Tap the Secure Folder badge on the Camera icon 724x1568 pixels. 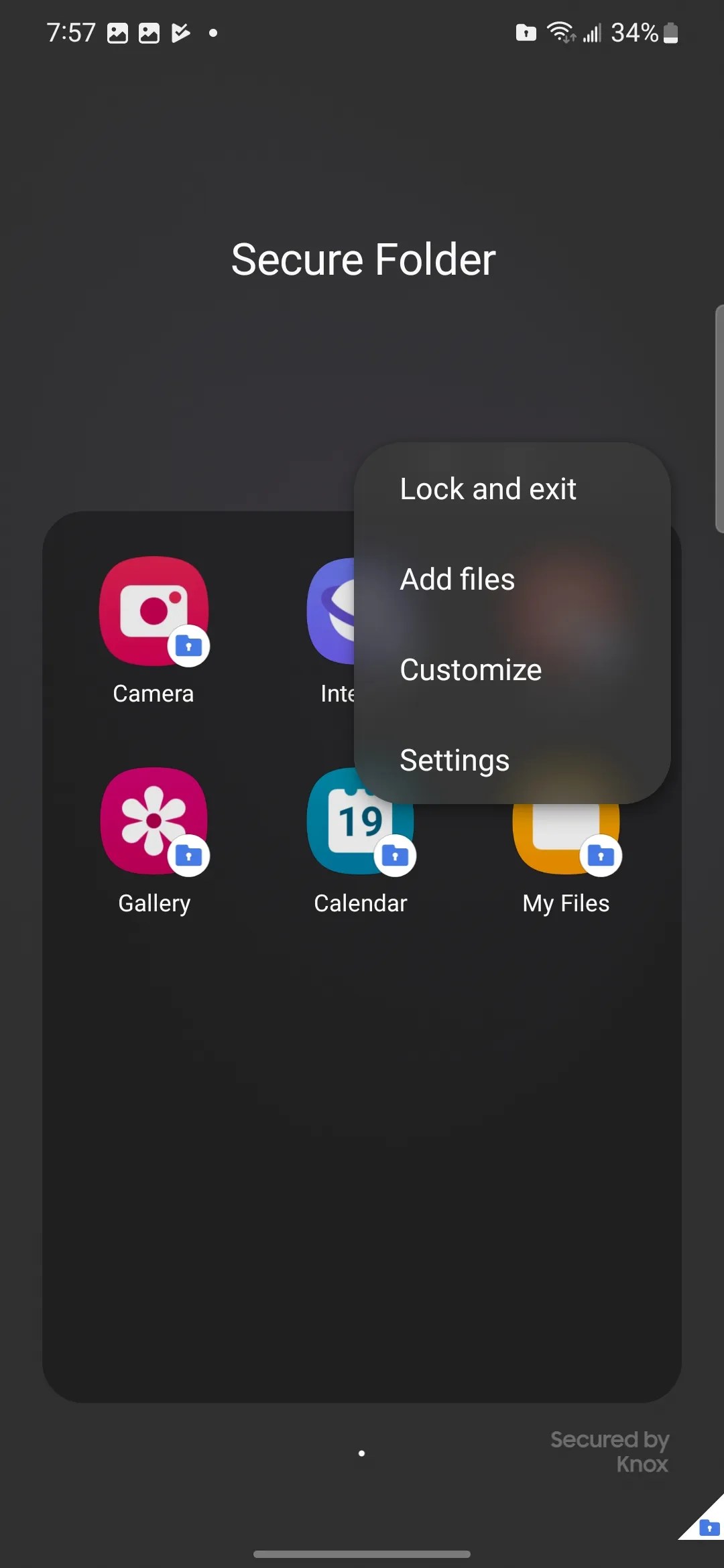188,645
